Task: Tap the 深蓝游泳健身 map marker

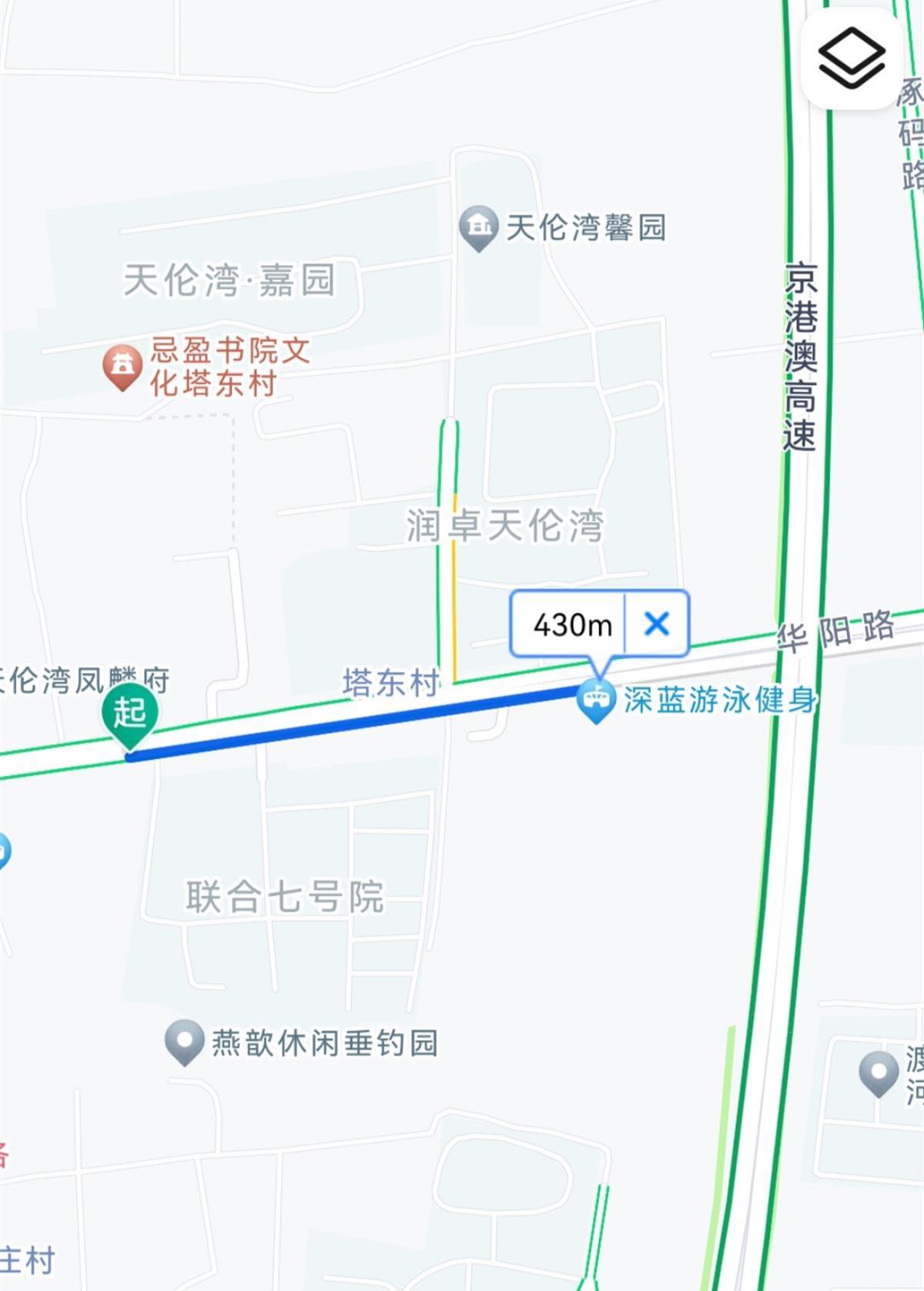Action: (x=596, y=700)
